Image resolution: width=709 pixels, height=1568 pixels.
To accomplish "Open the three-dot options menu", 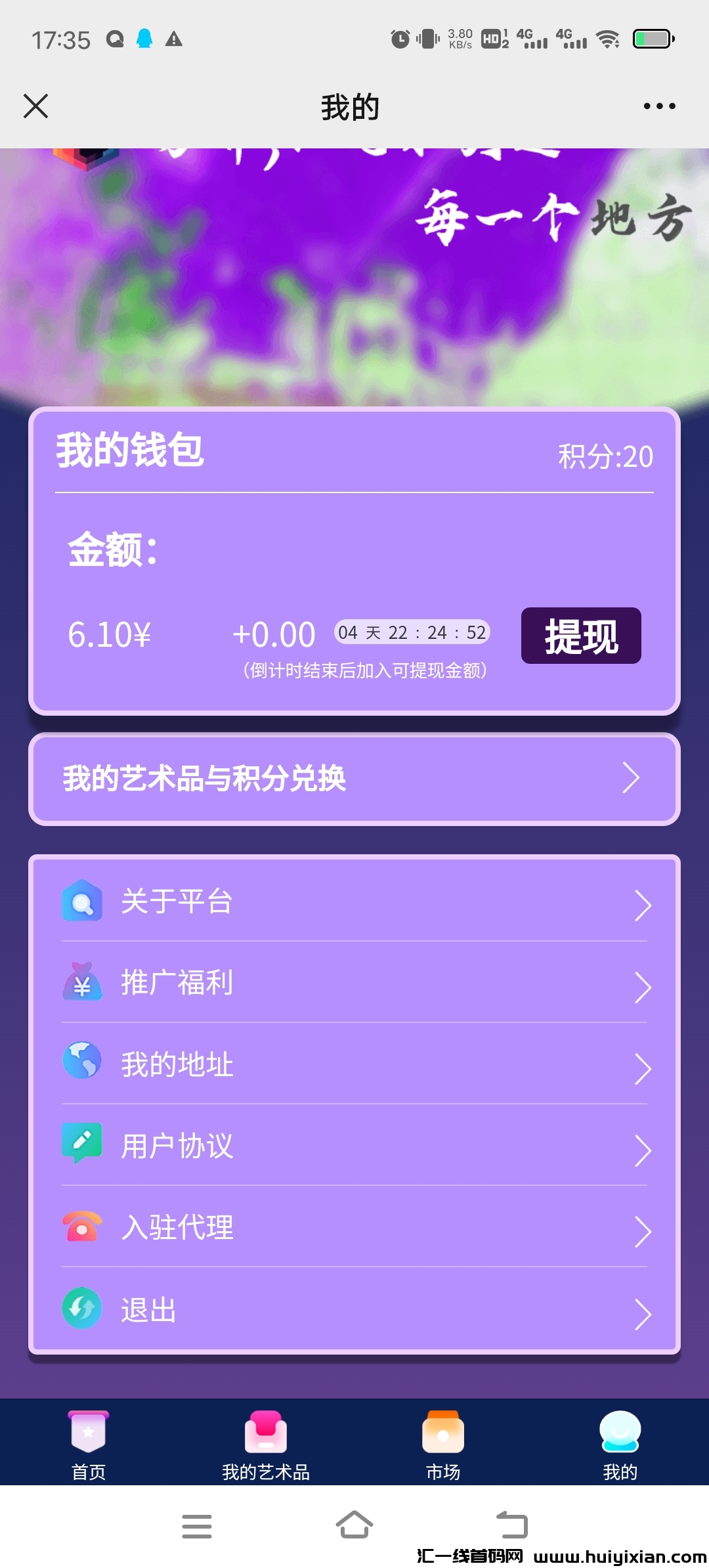I will [x=658, y=105].
